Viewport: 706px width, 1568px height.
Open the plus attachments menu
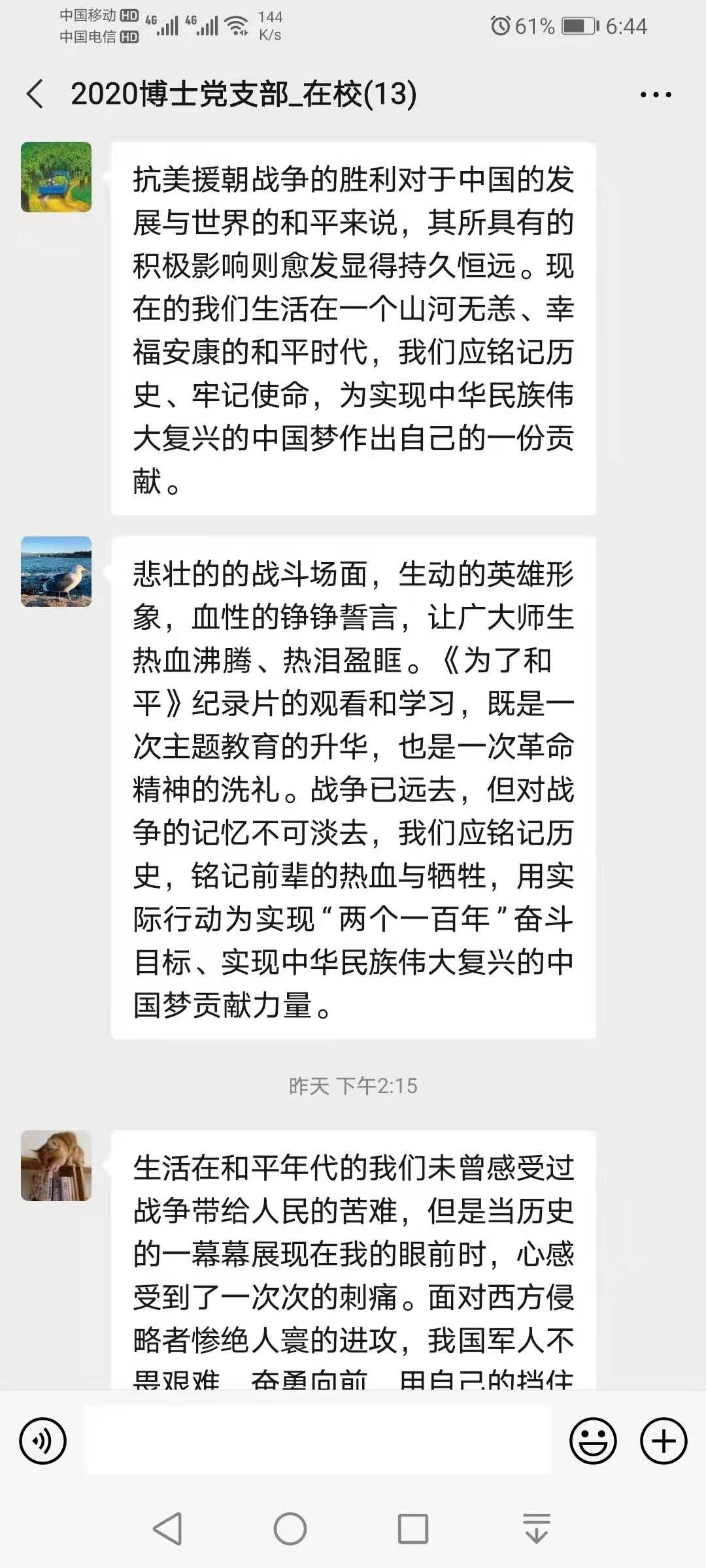tap(664, 1441)
